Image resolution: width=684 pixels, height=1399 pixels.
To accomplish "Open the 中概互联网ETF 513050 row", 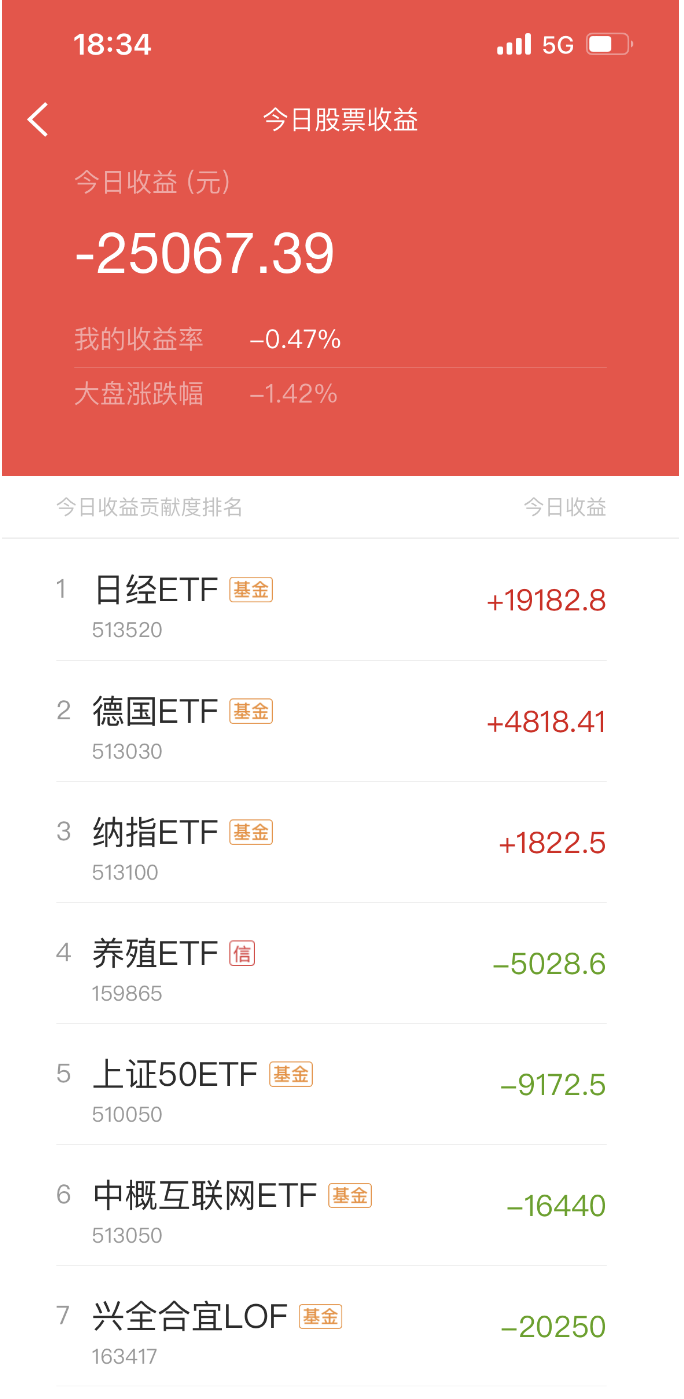I will pyautogui.click(x=342, y=1205).
